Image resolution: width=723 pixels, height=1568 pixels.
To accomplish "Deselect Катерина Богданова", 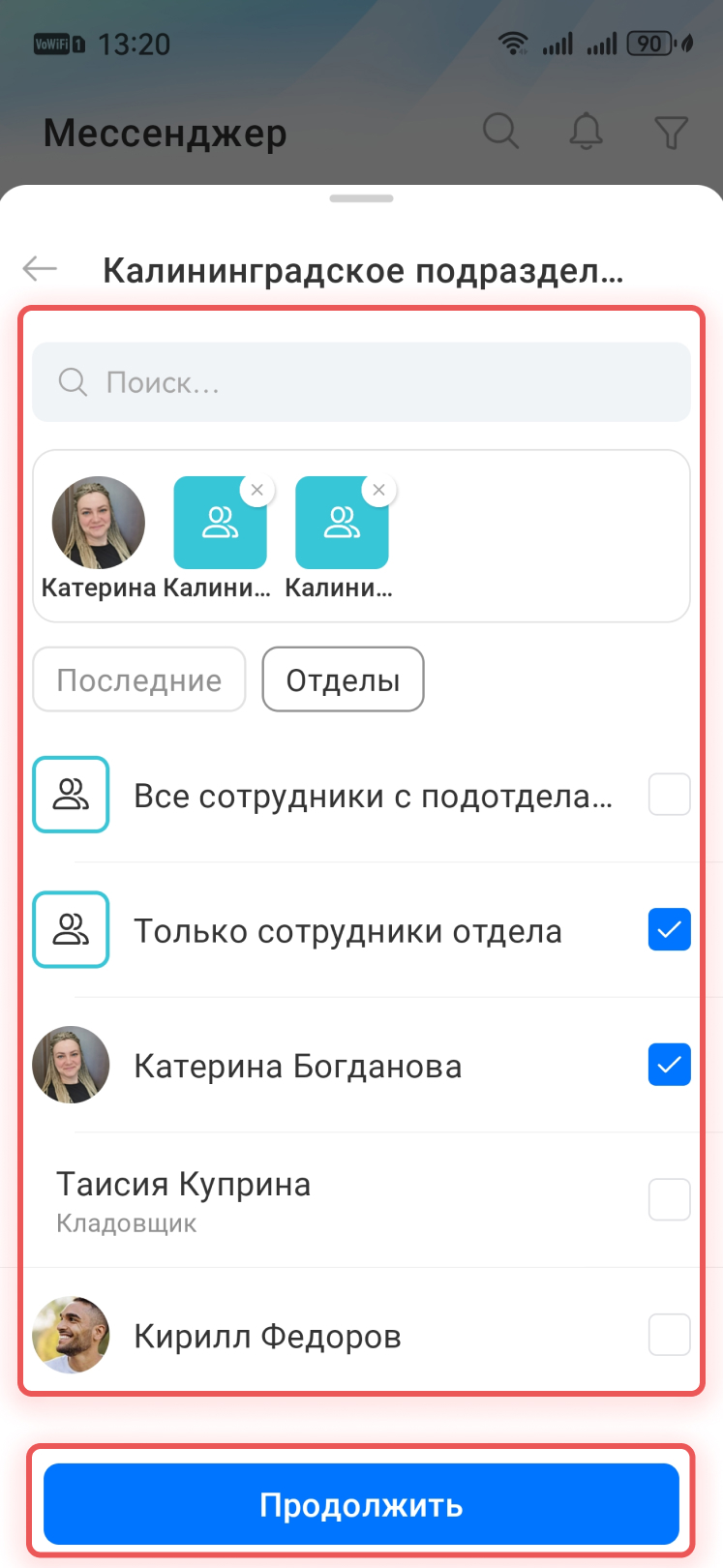I will click(669, 1065).
